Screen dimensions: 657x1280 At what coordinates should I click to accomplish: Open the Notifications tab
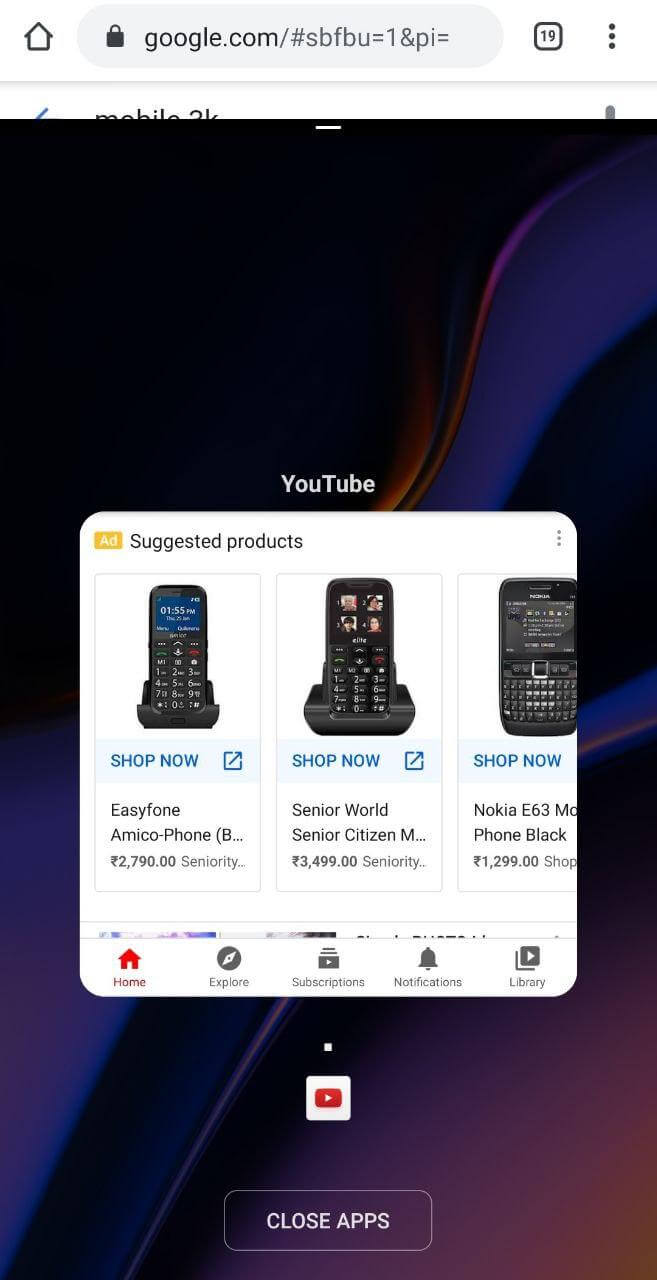(x=428, y=967)
